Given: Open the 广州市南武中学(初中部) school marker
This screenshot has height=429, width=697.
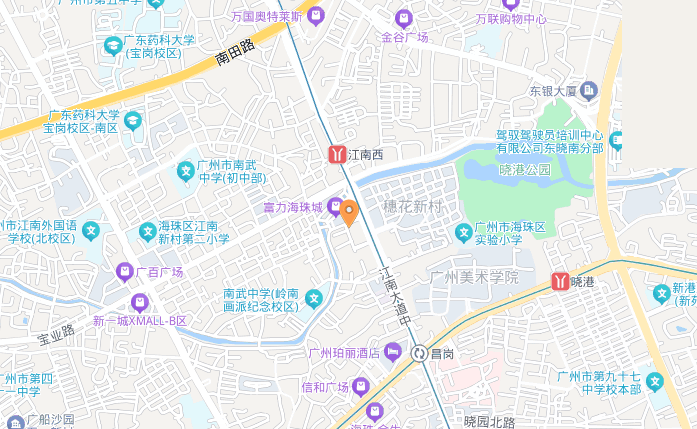Looking at the screenshot, I should pos(186,171).
